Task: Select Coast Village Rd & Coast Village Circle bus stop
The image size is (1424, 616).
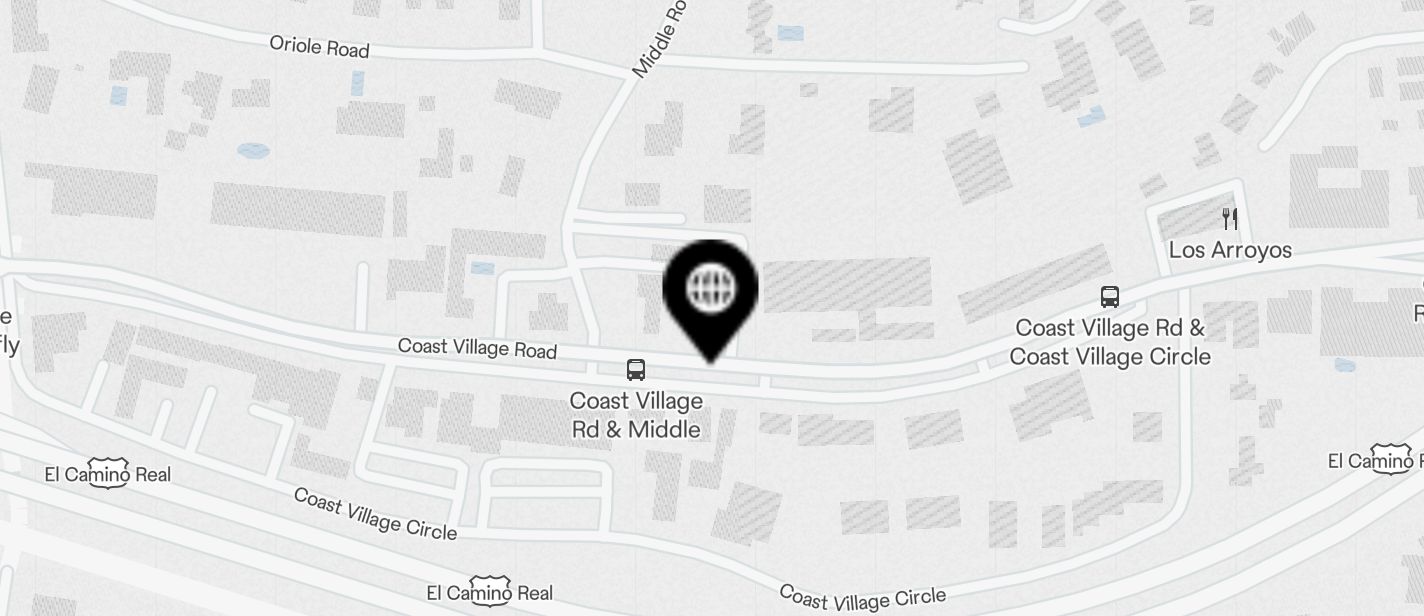Action: coord(1109,296)
